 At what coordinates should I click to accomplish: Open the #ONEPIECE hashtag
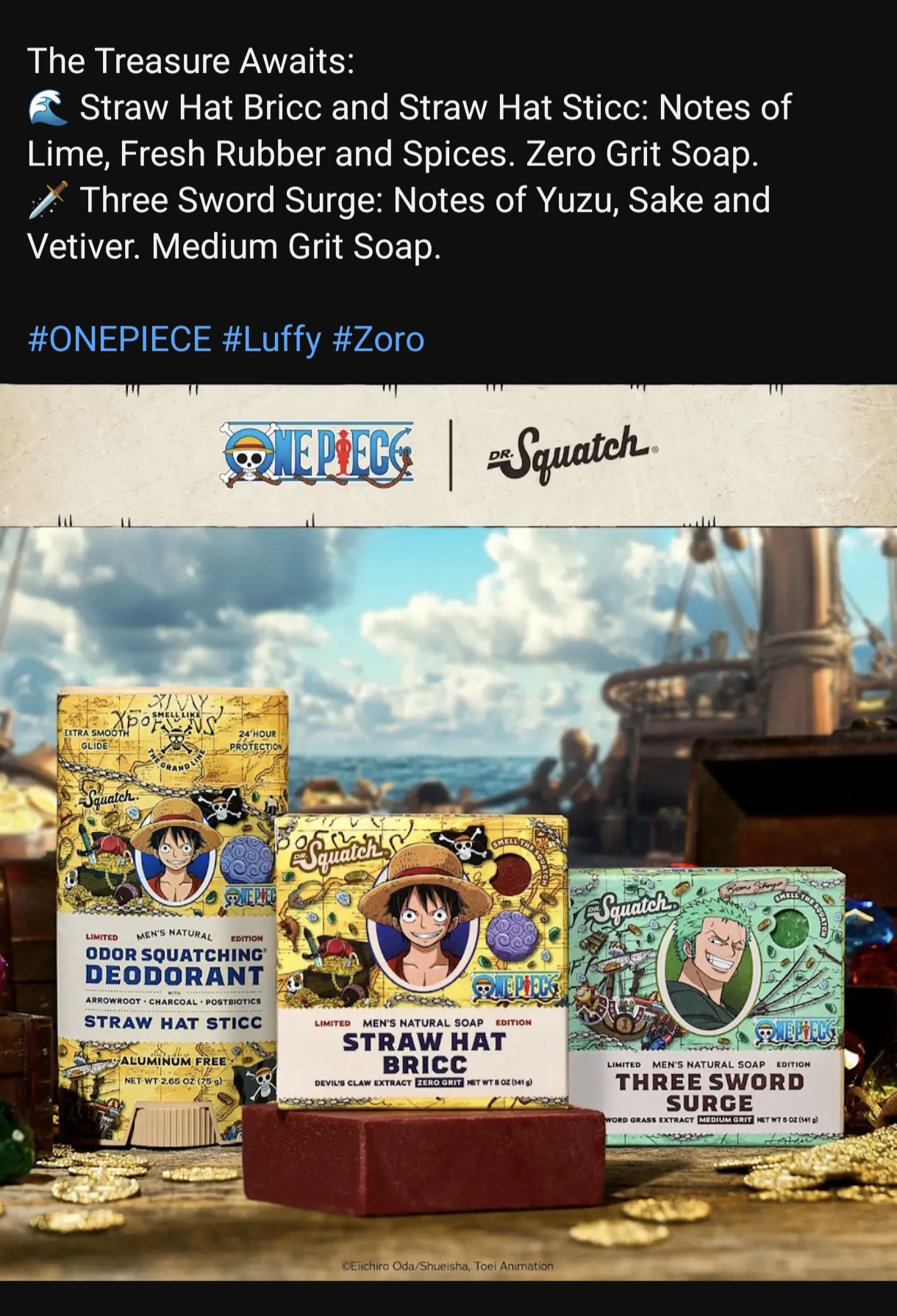[119, 340]
